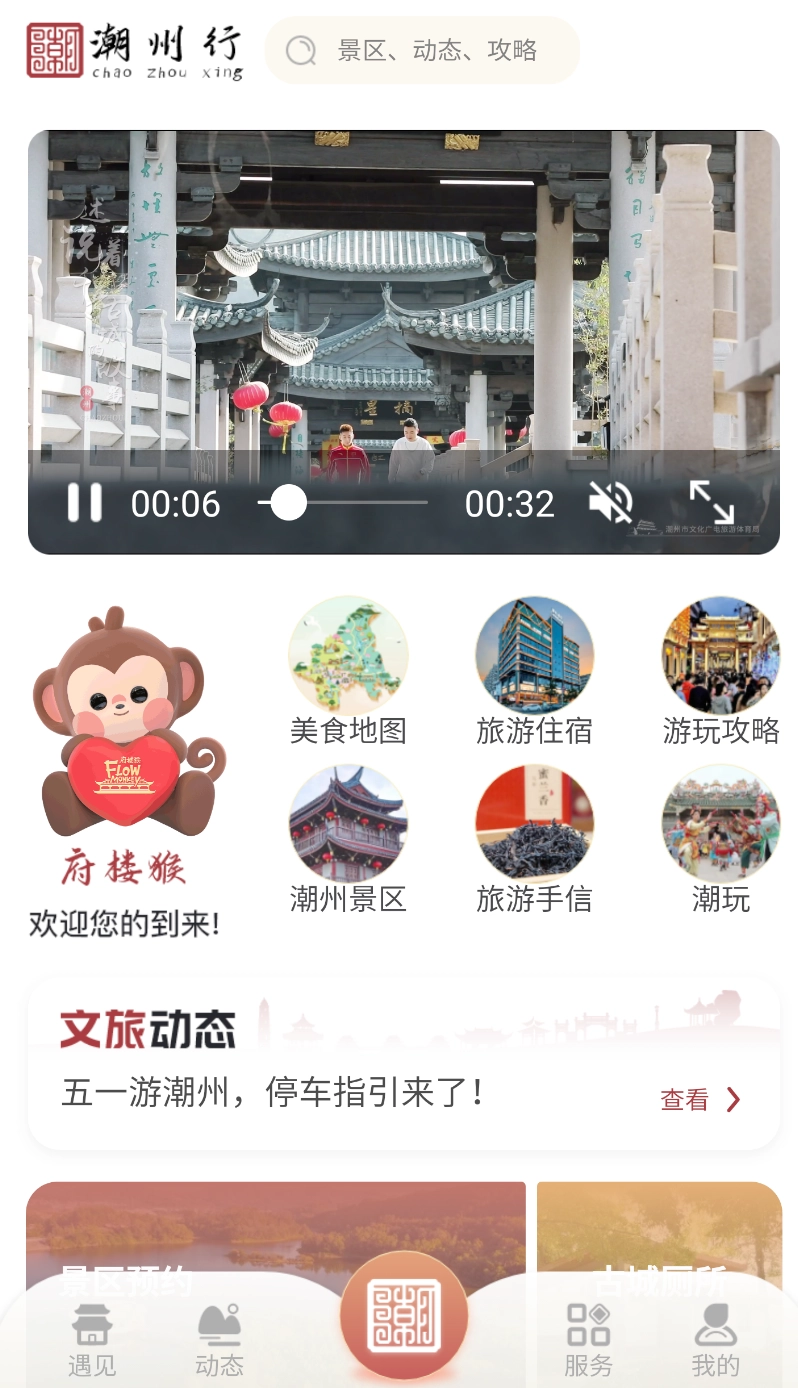Pause the video playback
798x1388 pixels.
(x=84, y=503)
